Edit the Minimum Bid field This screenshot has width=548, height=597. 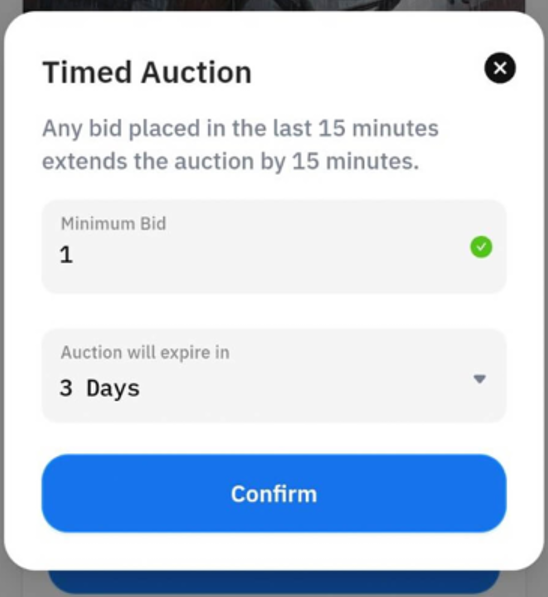[x=274, y=247]
